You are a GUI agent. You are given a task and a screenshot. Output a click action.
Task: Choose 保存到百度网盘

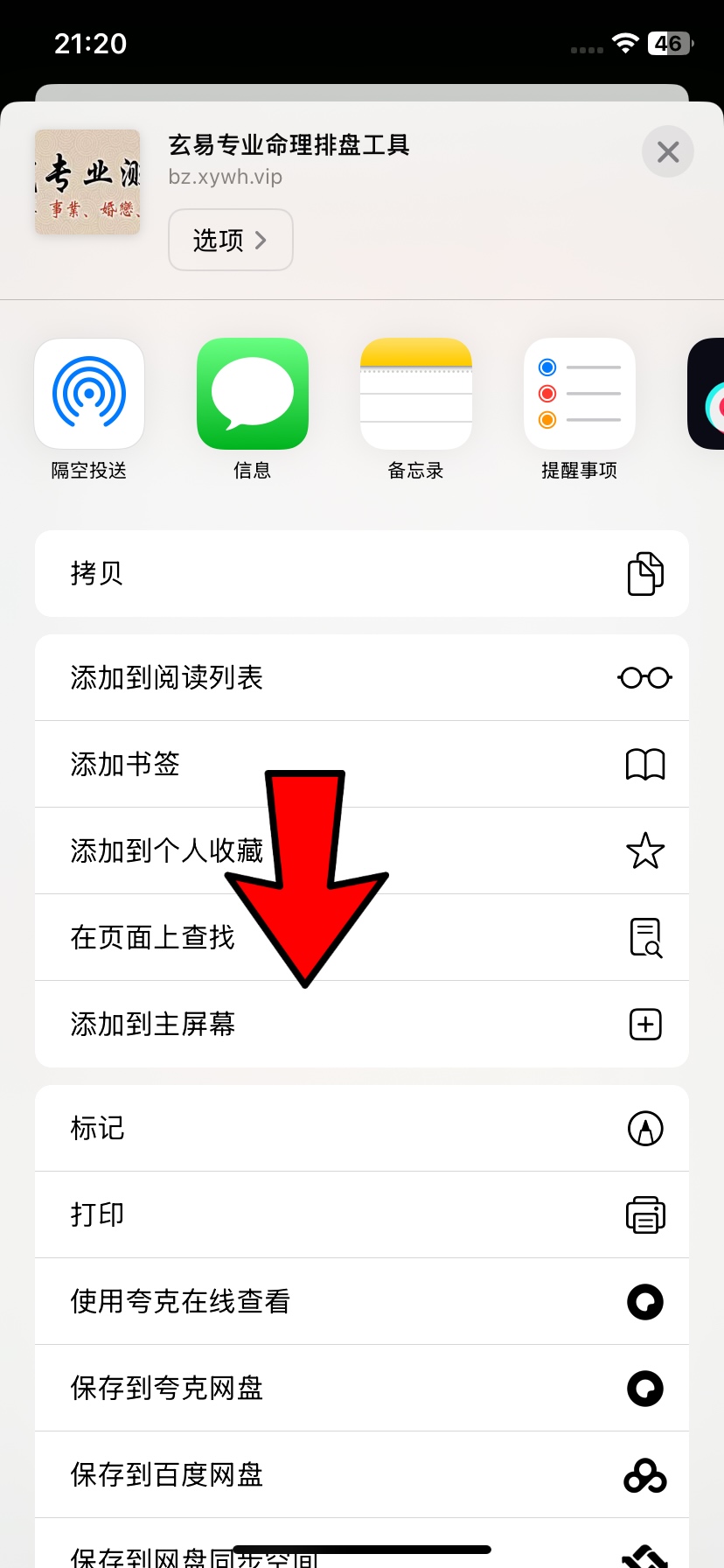click(362, 1475)
